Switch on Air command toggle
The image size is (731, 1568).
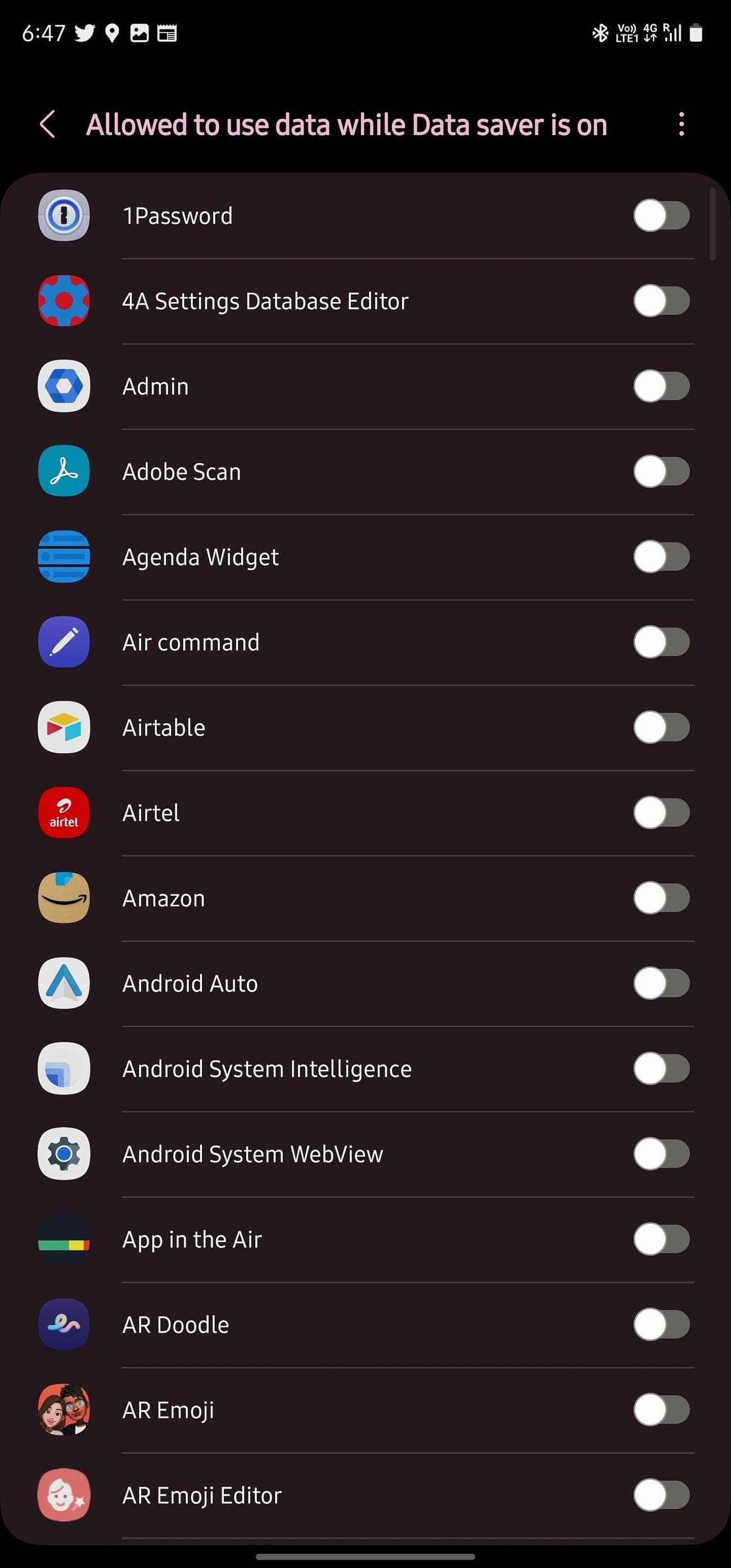click(661, 641)
